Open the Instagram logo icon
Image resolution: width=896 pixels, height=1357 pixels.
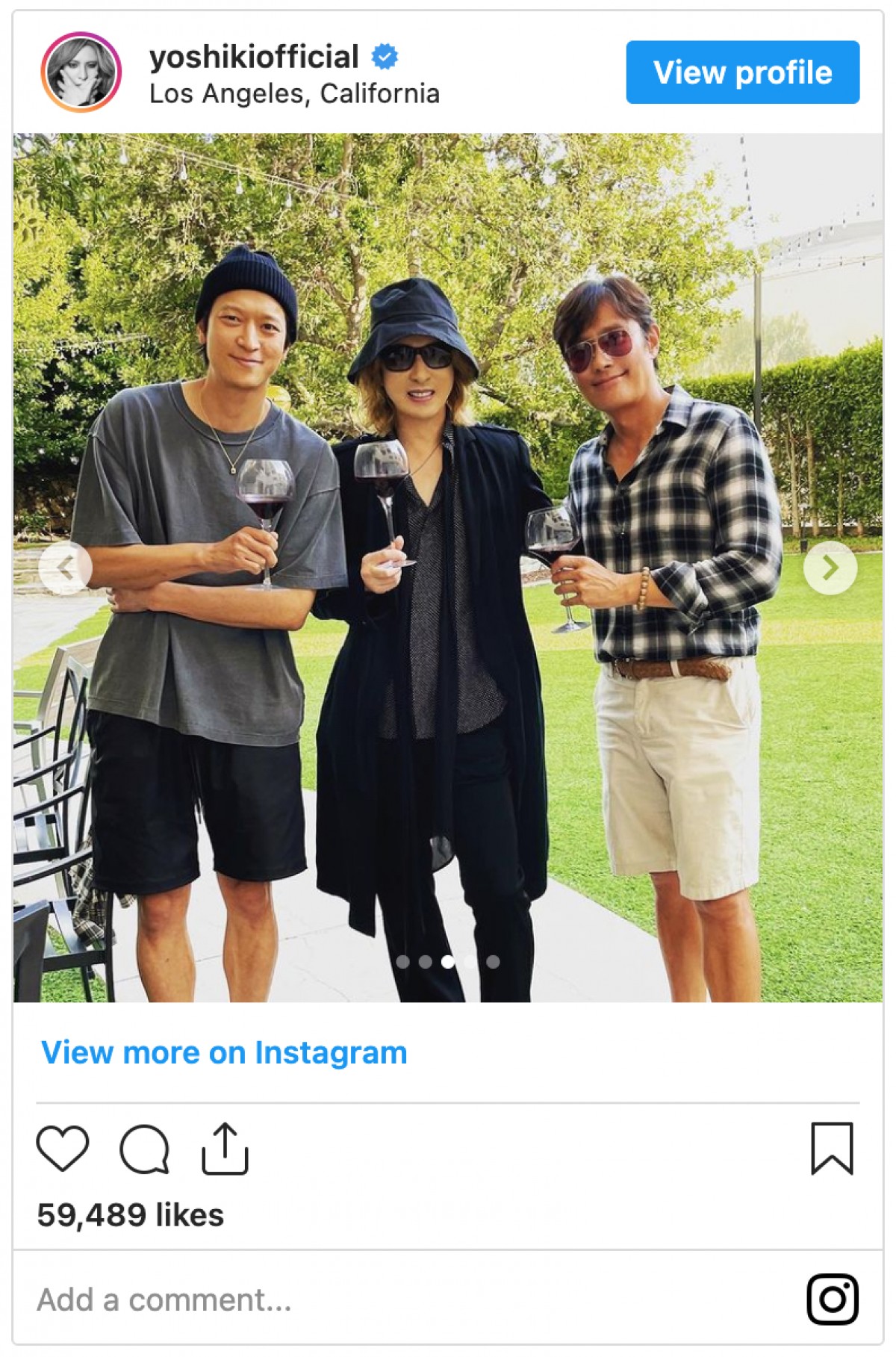click(x=832, y=1299)
